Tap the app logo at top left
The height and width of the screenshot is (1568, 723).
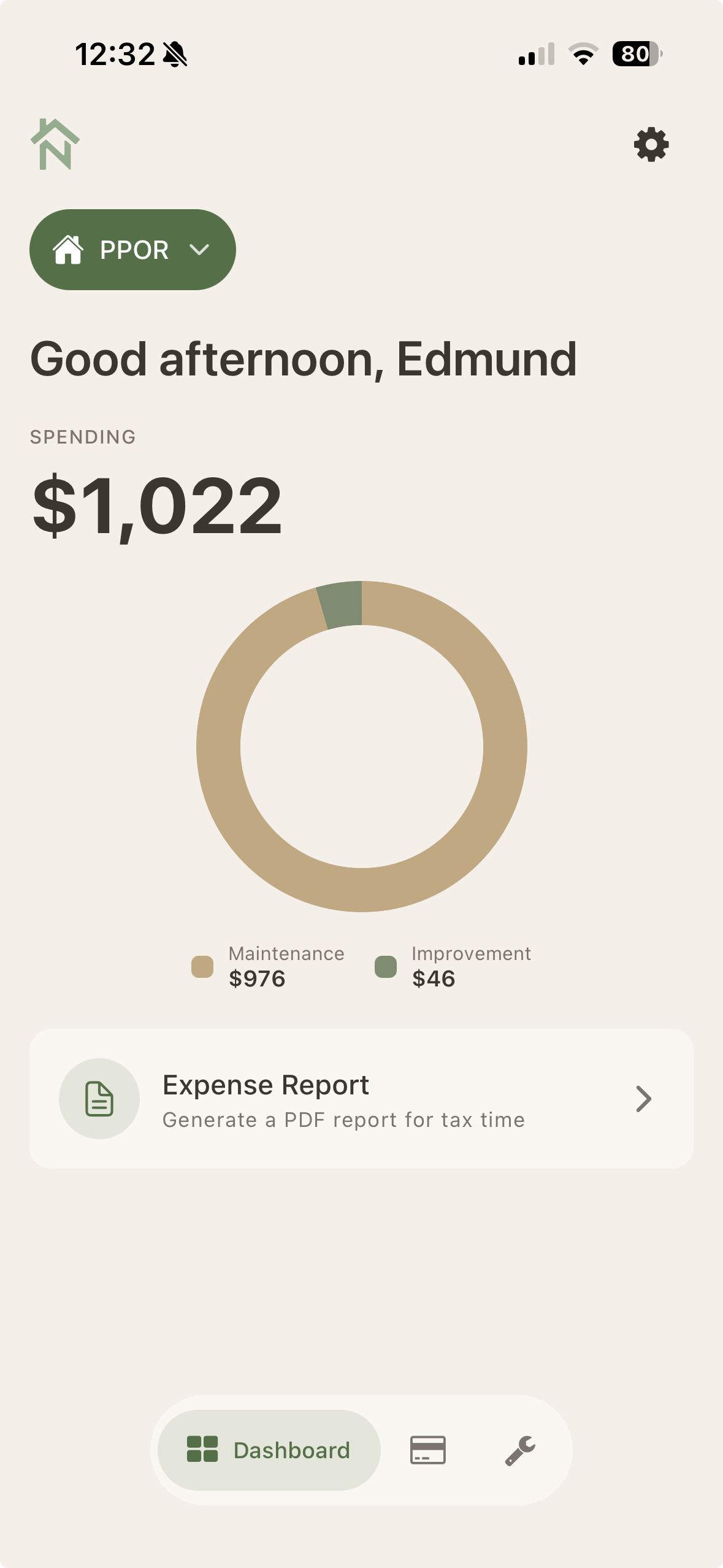pos(54,142)
